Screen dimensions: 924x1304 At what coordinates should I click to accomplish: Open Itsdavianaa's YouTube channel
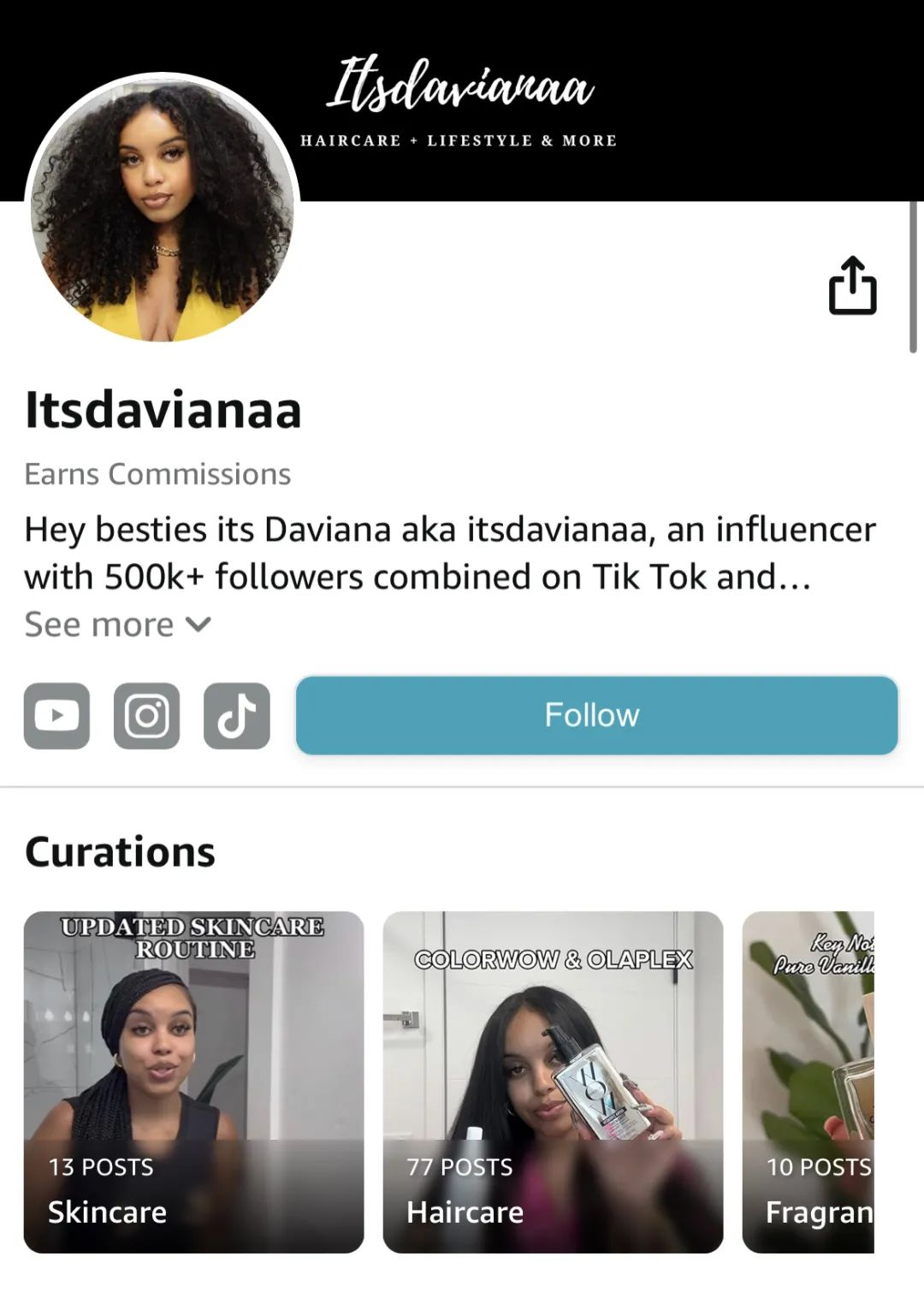coord(56,715)
